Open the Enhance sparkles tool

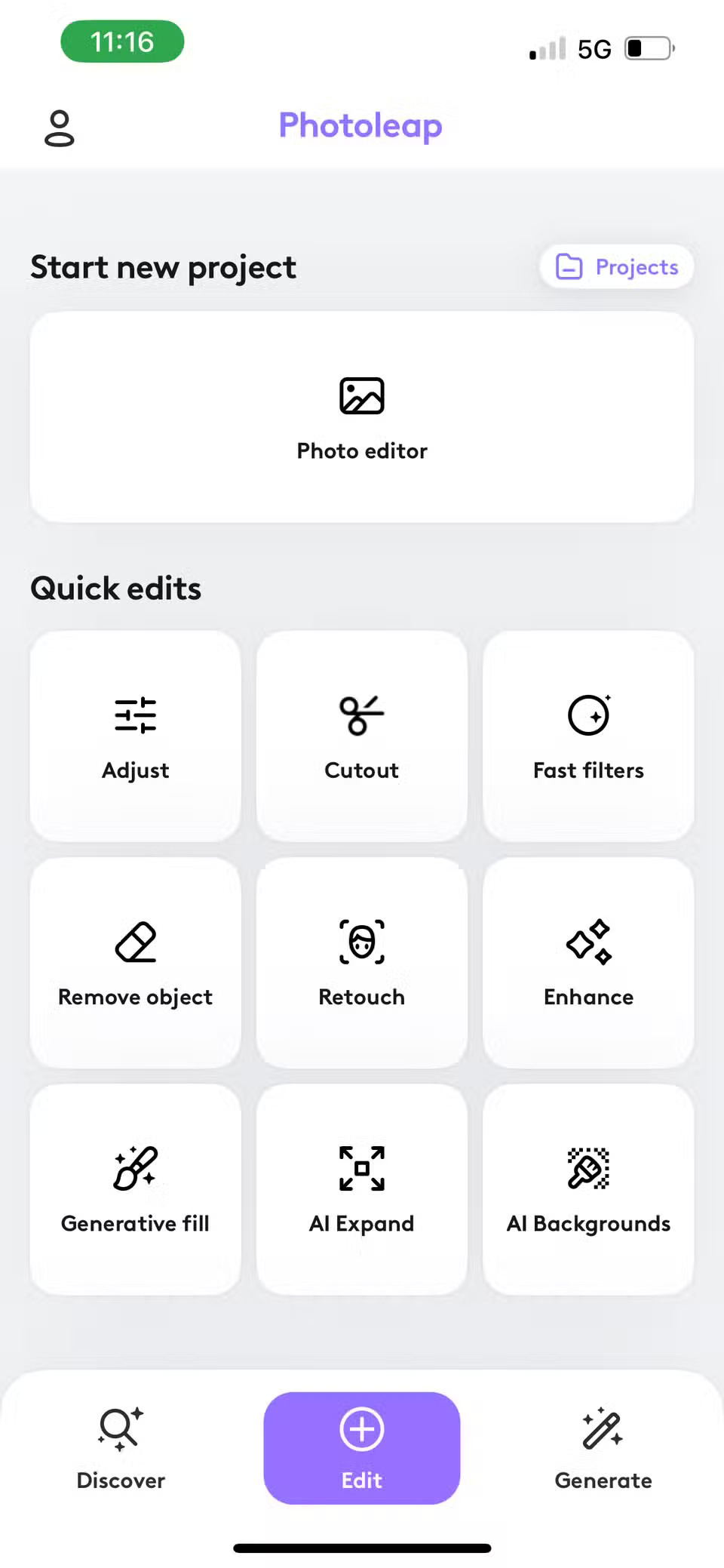(x=587, y=961)
